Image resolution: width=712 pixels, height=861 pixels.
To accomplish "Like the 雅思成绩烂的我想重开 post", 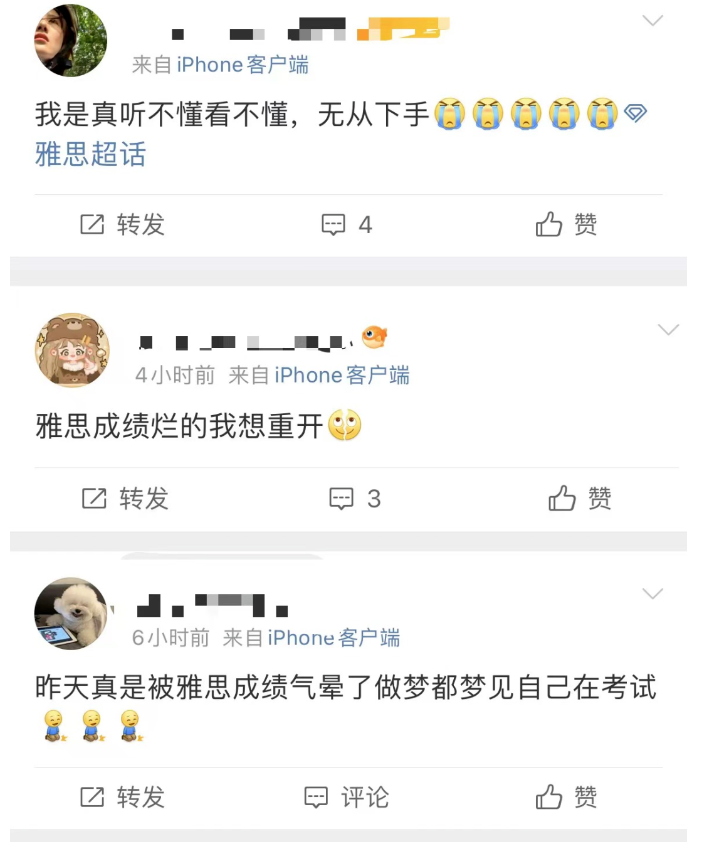I will 580,498.
